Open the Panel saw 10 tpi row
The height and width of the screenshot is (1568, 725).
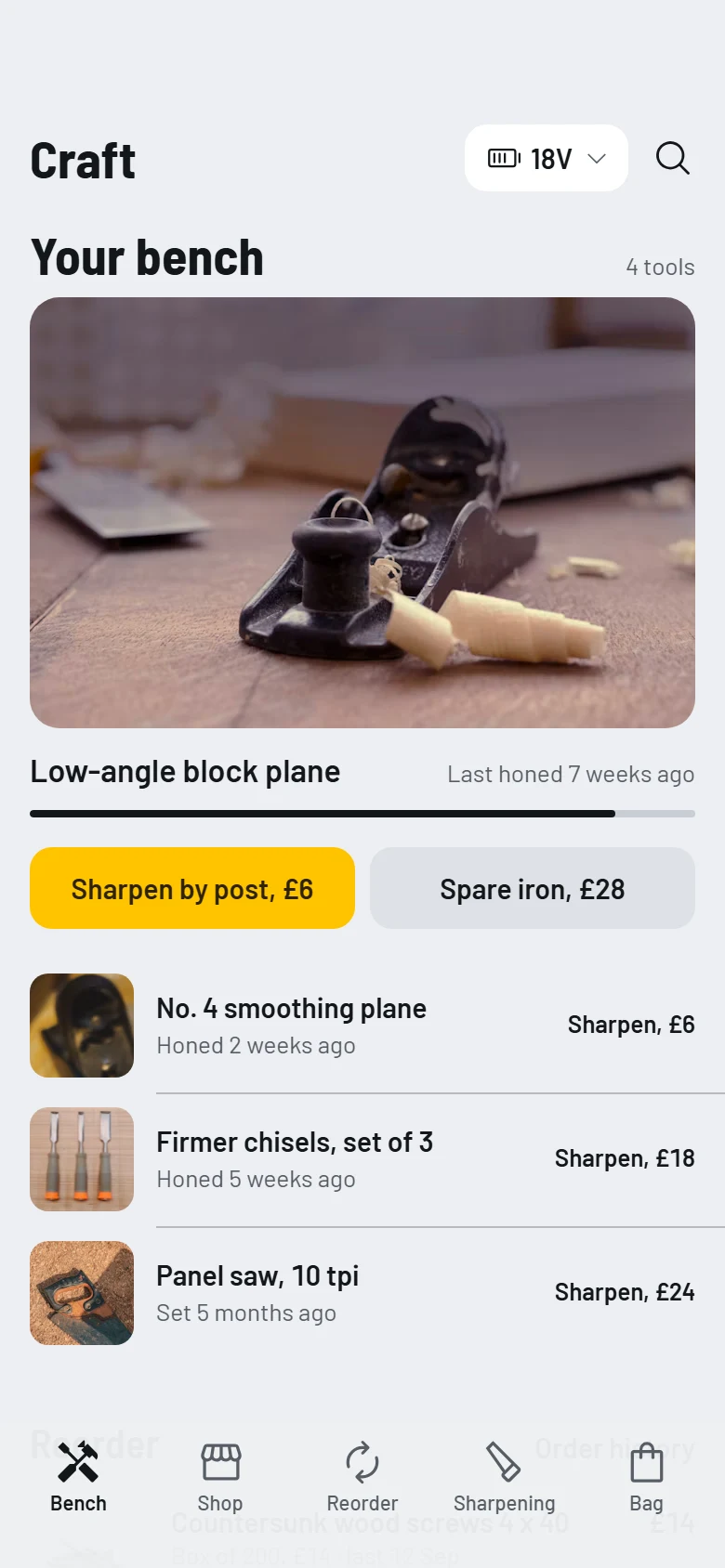tap(362, 1293)
